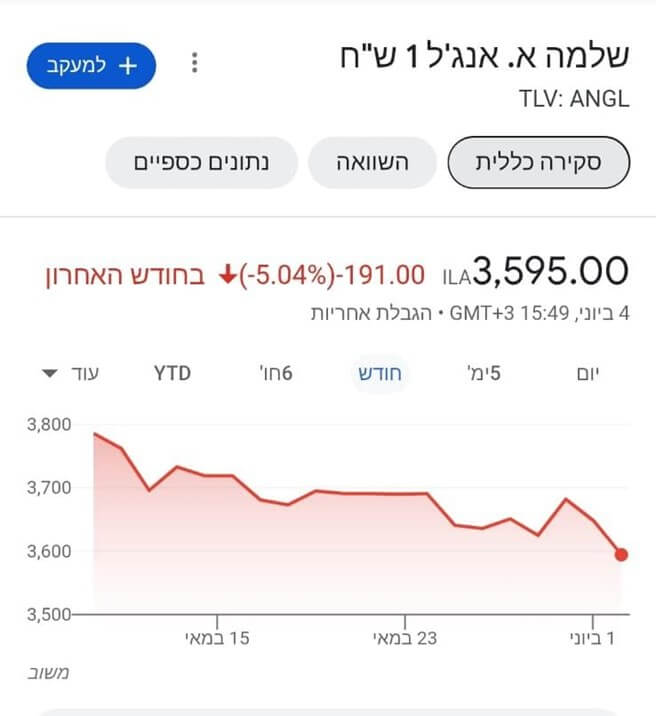Select the חודש one-month range

[381, 374]
